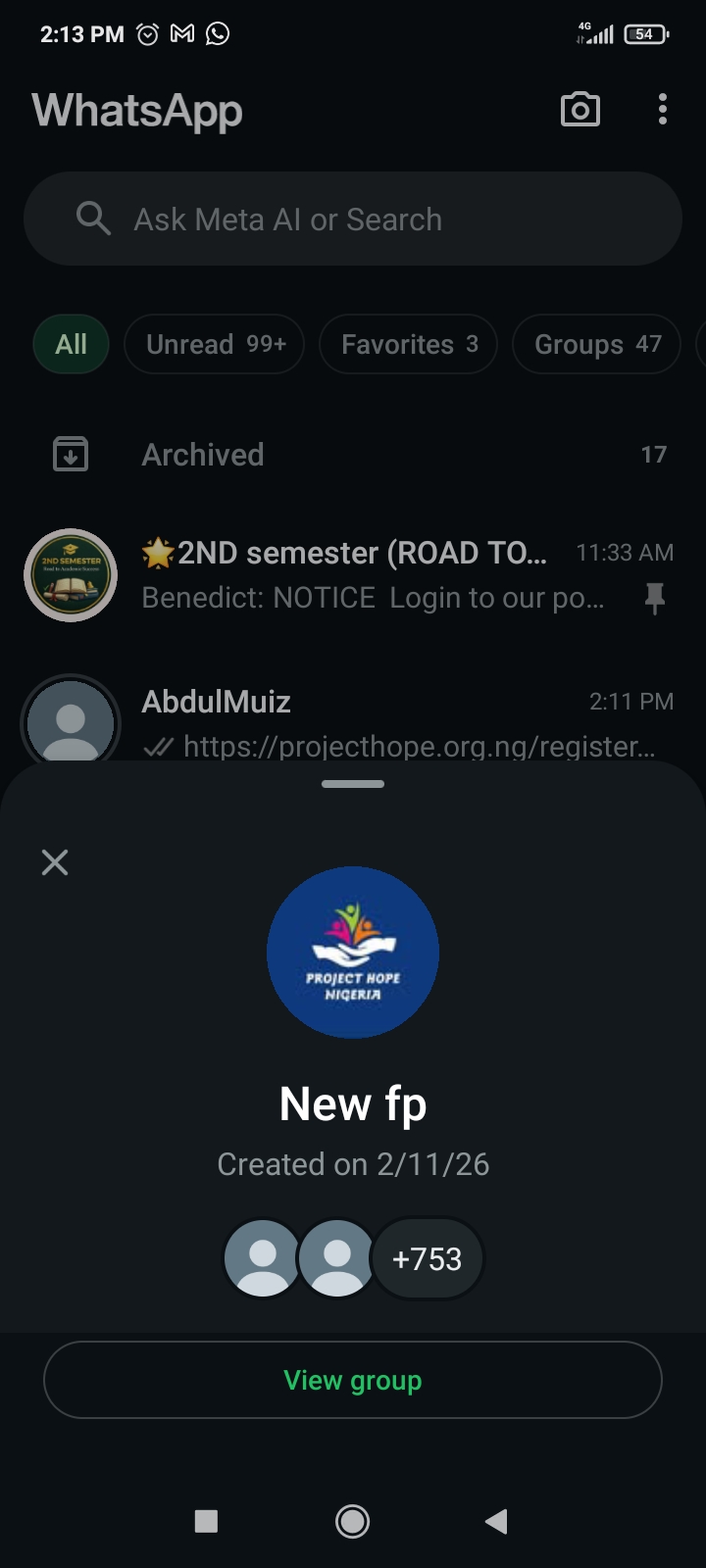This screenshot has width=706, height=1568.
Task: Open the three-dot overflow menu
Action: [663, 110]
